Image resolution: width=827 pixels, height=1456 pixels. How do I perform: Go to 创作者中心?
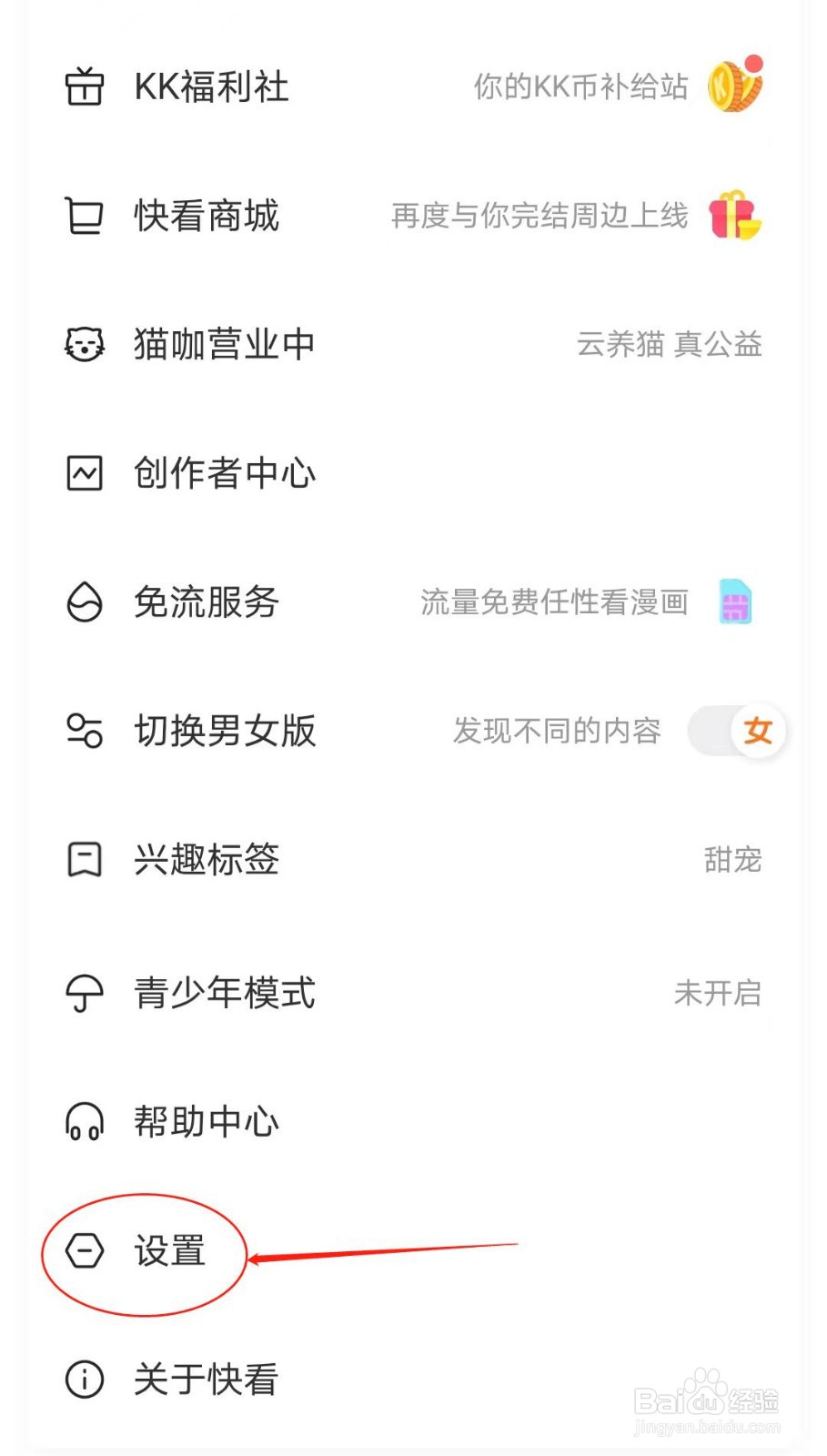[x=224, y=473]
